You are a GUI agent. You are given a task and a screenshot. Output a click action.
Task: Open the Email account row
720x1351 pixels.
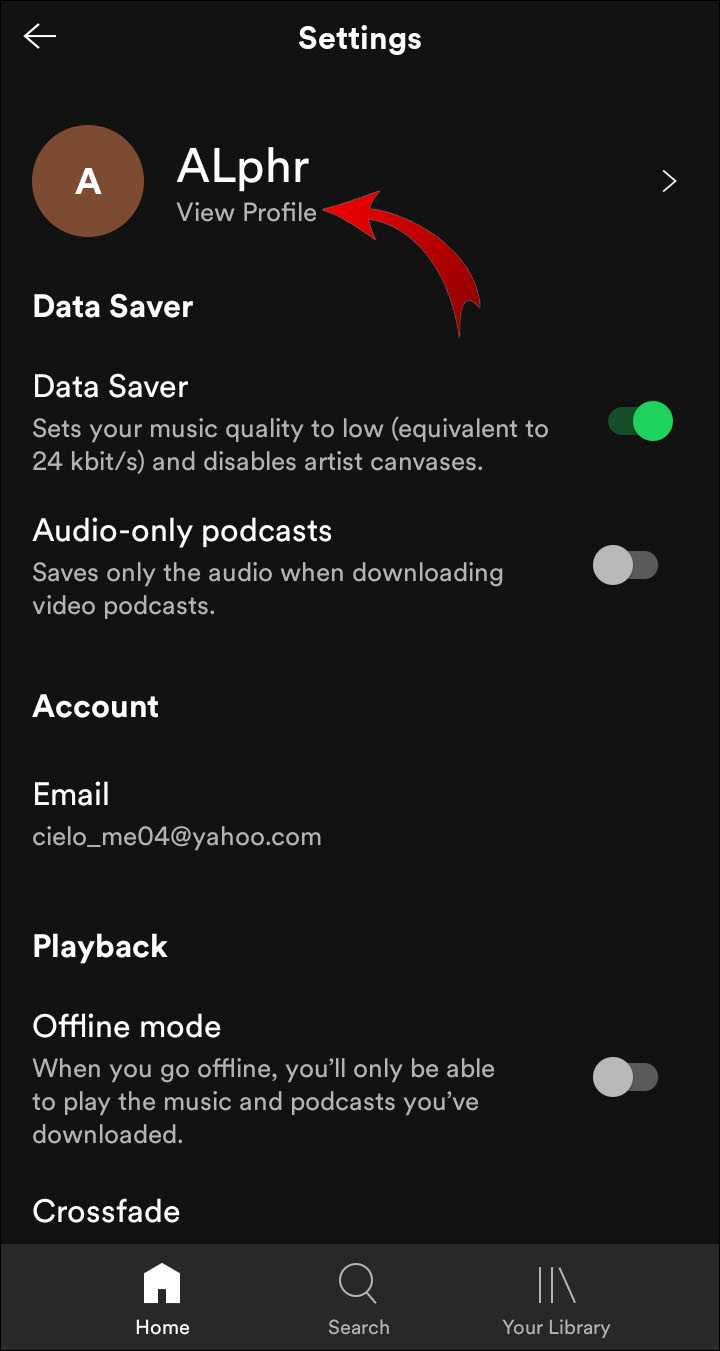click(360, 814)
